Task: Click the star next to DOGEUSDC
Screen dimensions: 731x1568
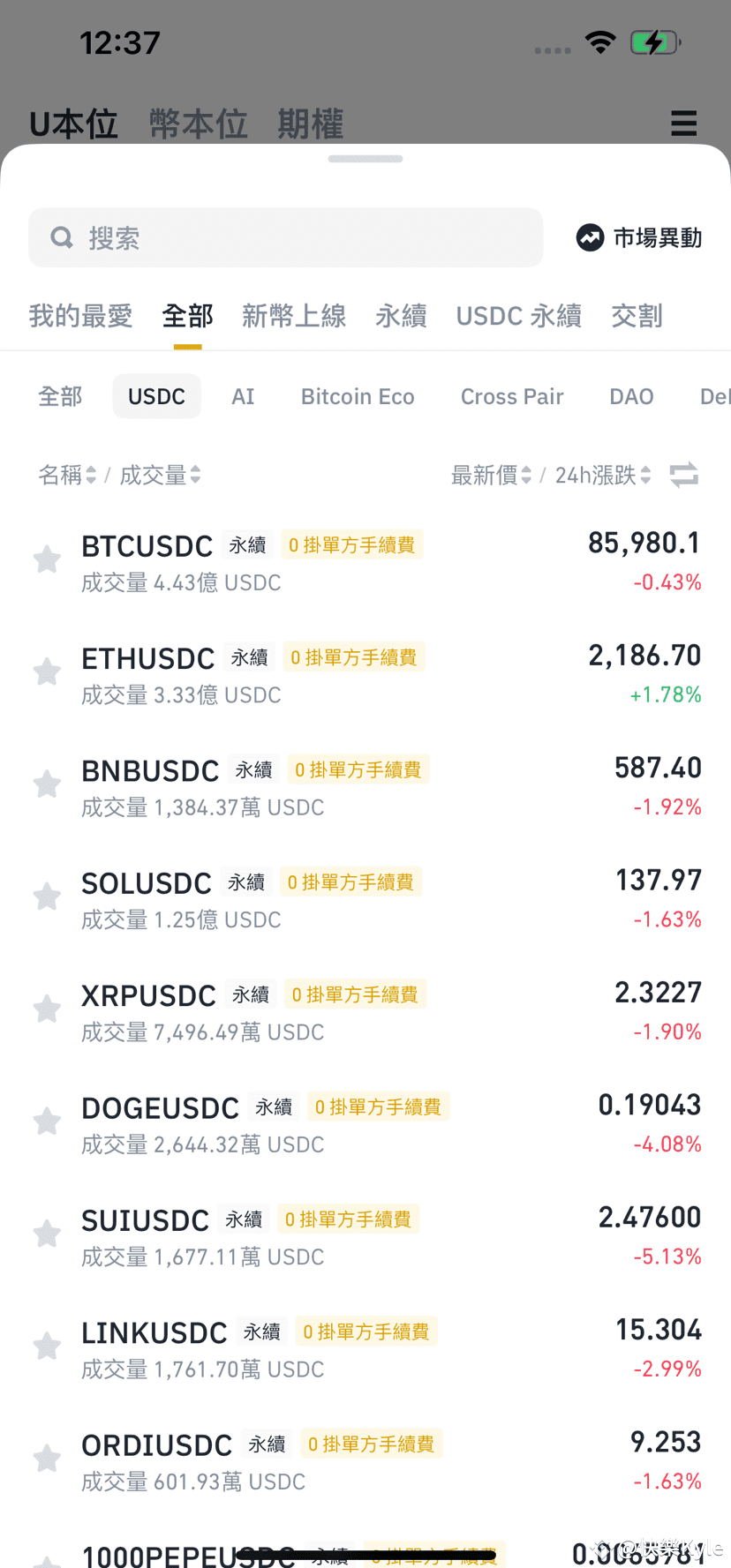Action: pos(46,1121)
